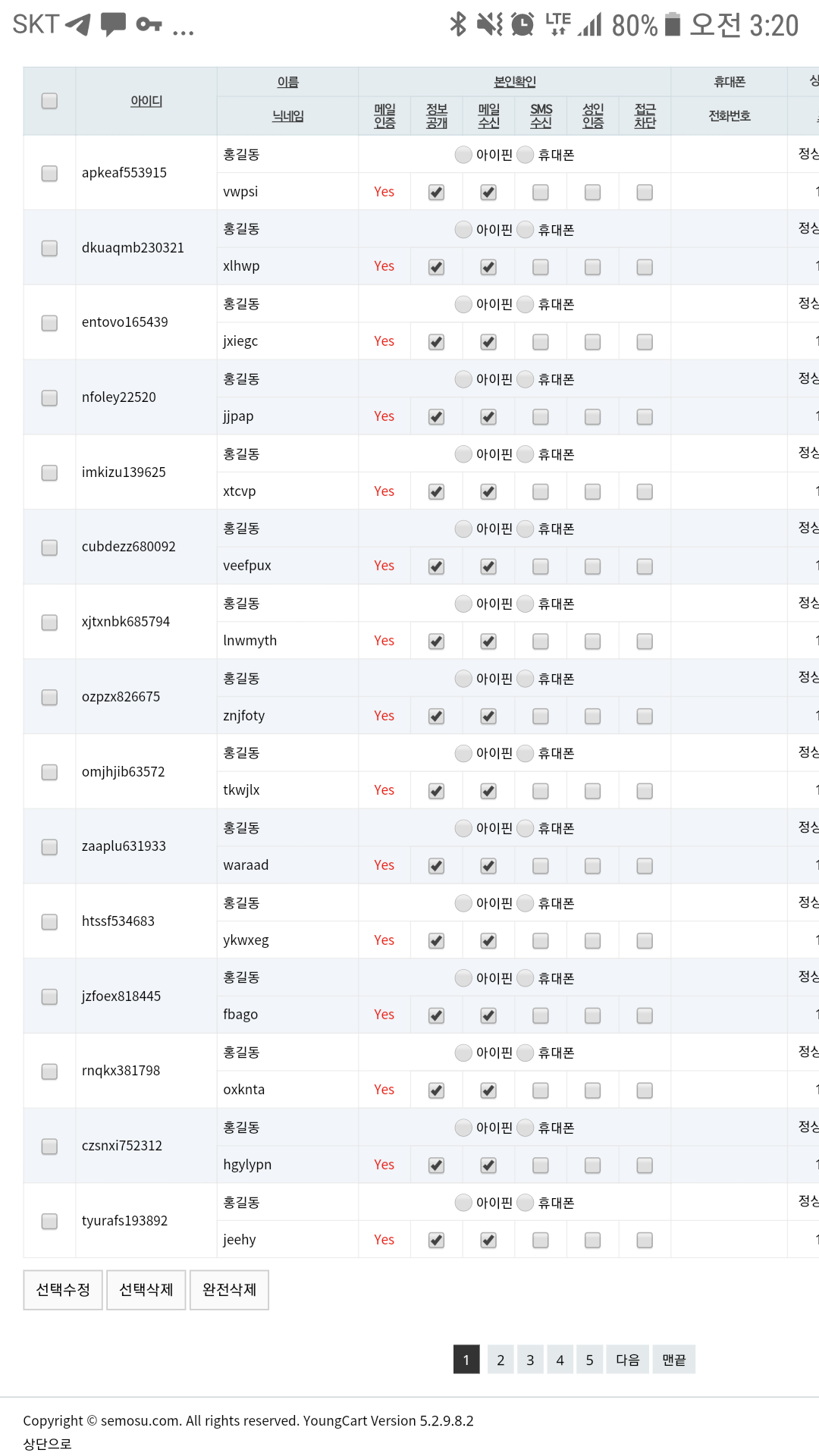
Task: Tick the select-all checkbox in the table header
Action: click(49, 101)
